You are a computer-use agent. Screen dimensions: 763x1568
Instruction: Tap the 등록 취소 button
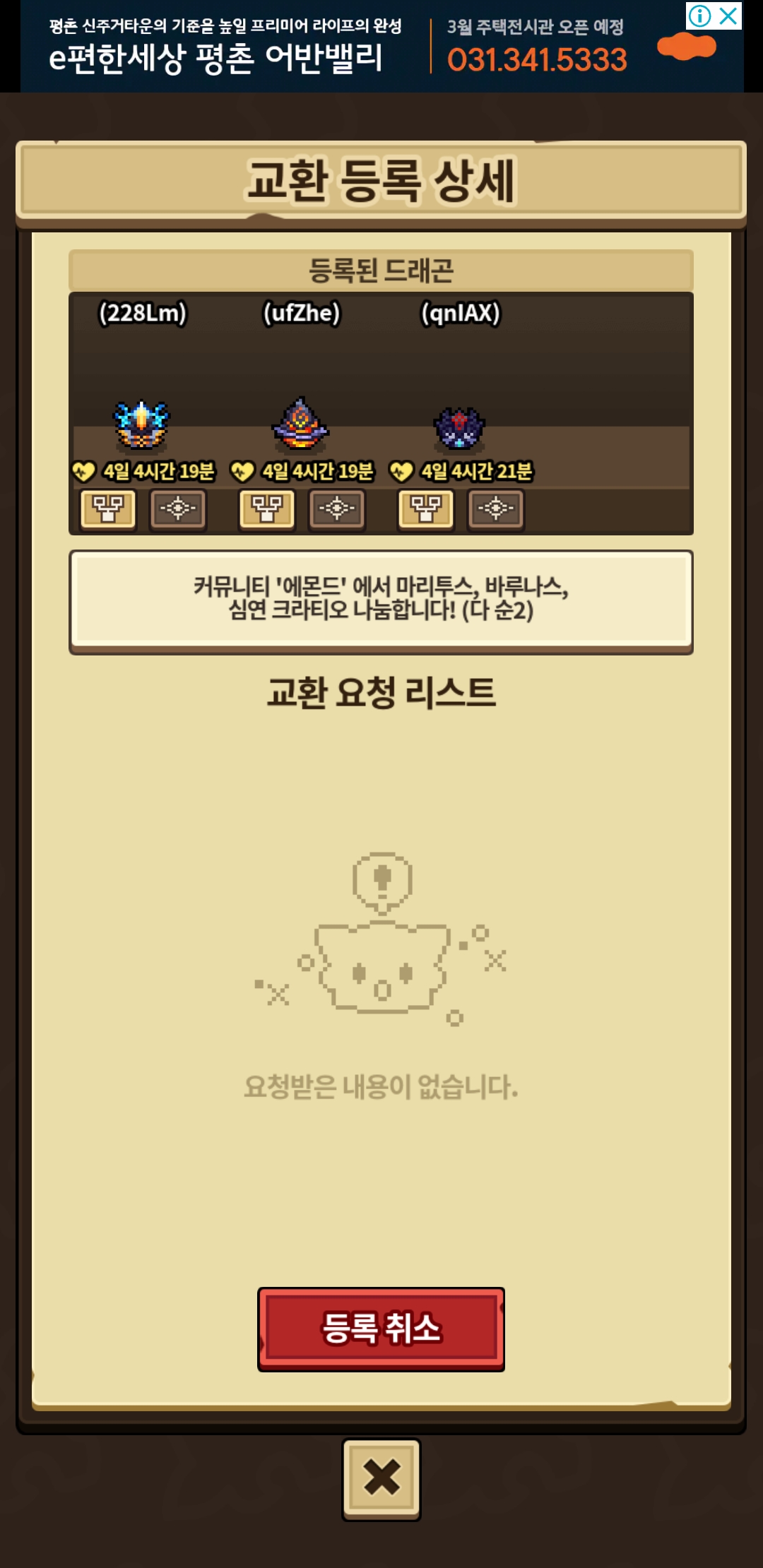(x=381, y=1329)
